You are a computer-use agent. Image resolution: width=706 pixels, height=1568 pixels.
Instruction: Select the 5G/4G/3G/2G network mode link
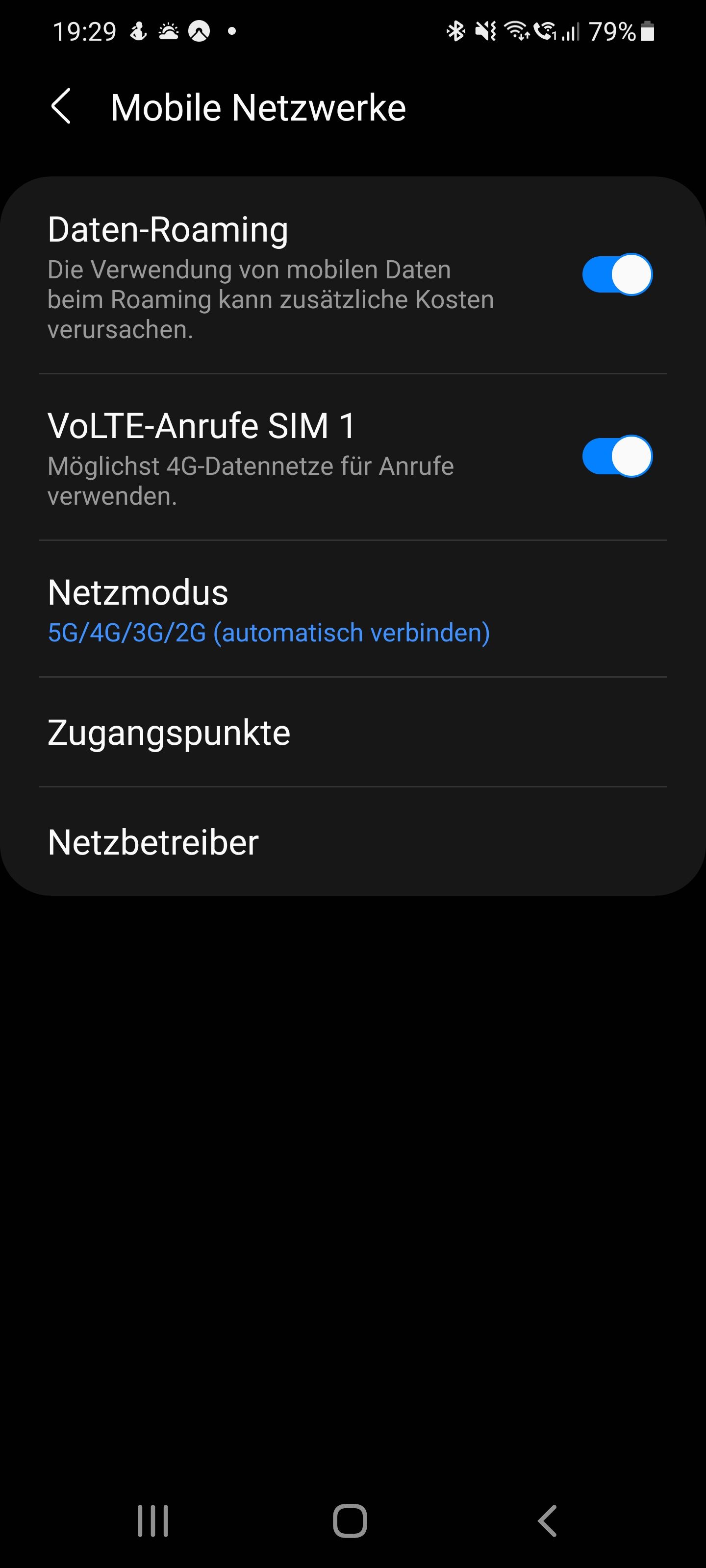(x=269, y=633)
